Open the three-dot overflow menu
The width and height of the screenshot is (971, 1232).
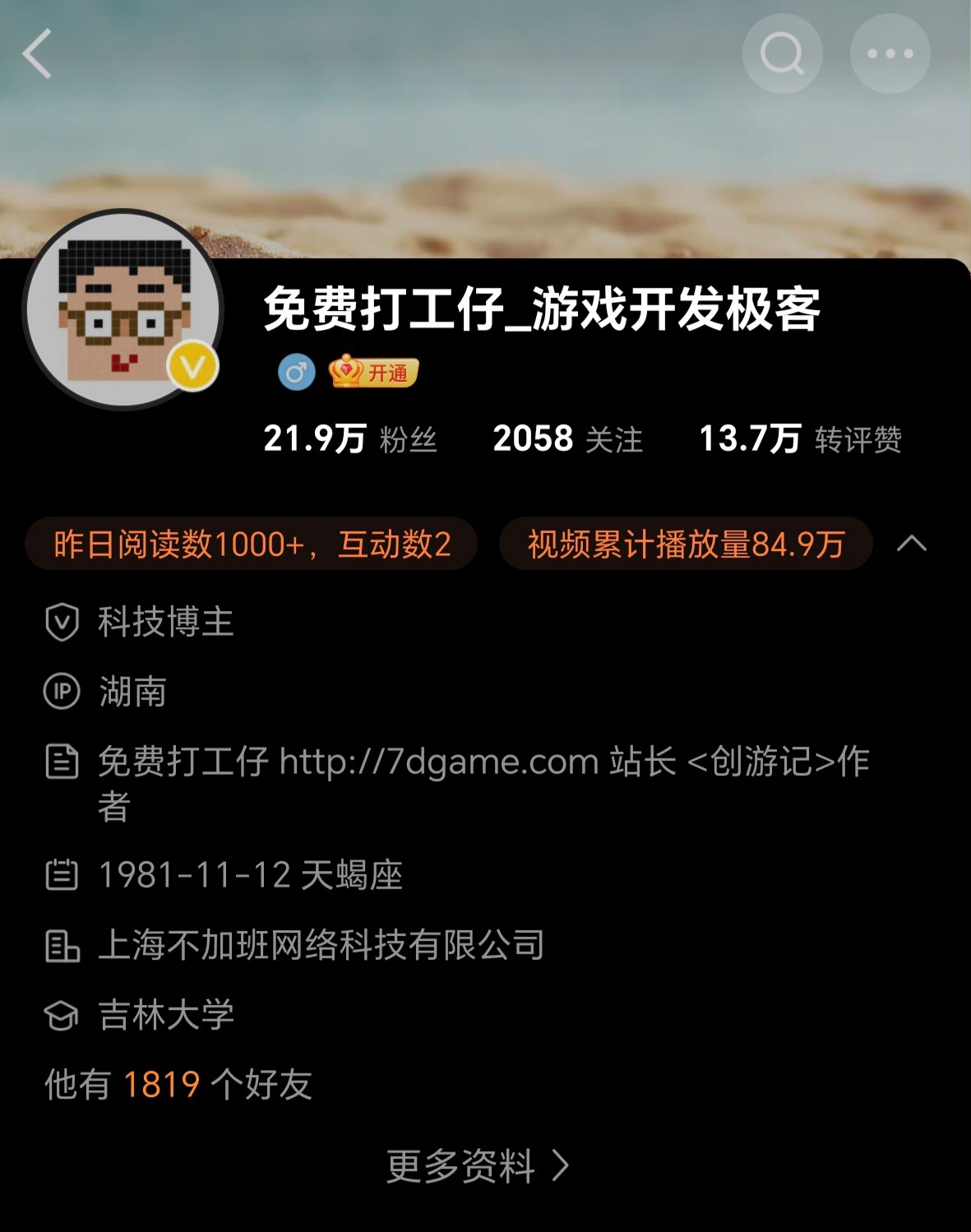click(890, 54)
